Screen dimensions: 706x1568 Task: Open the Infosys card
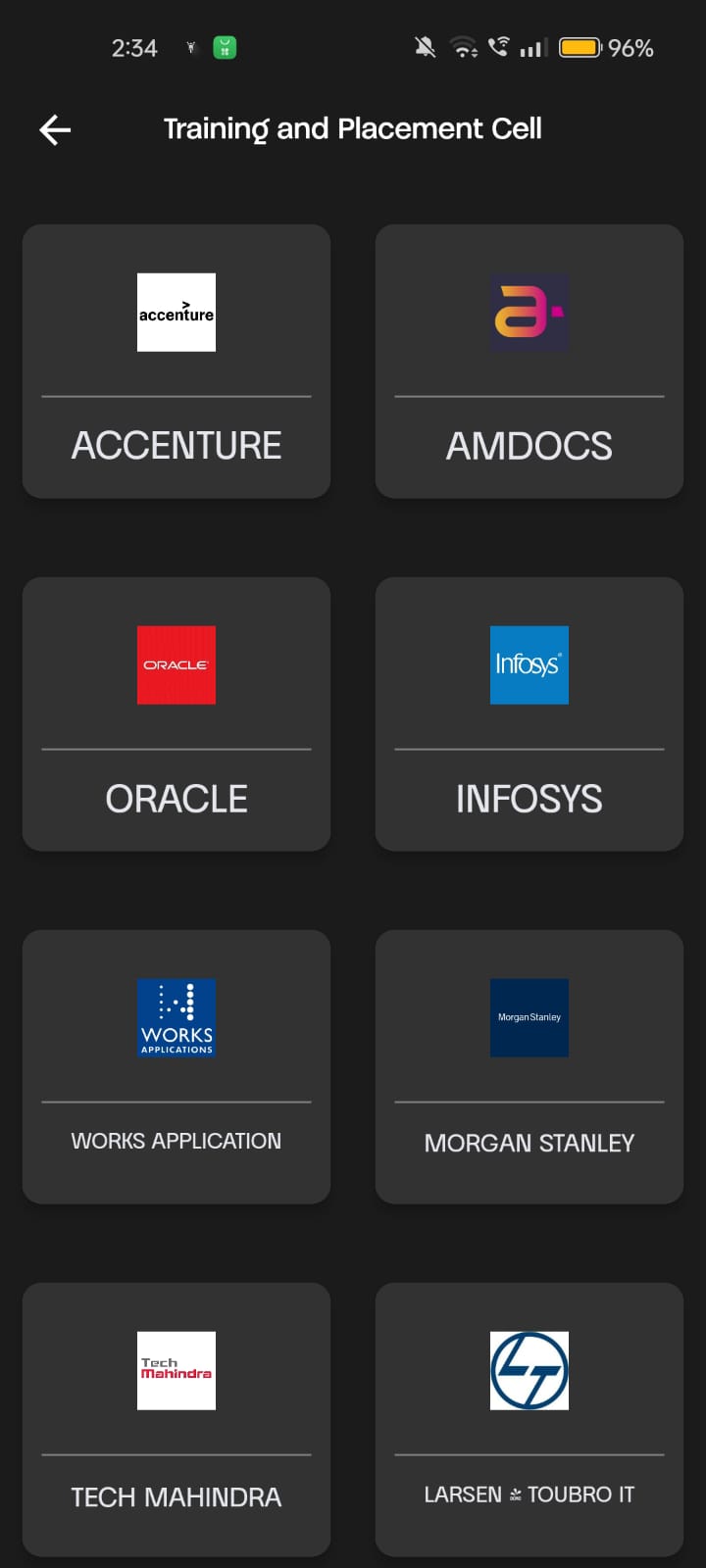[529, 713]
